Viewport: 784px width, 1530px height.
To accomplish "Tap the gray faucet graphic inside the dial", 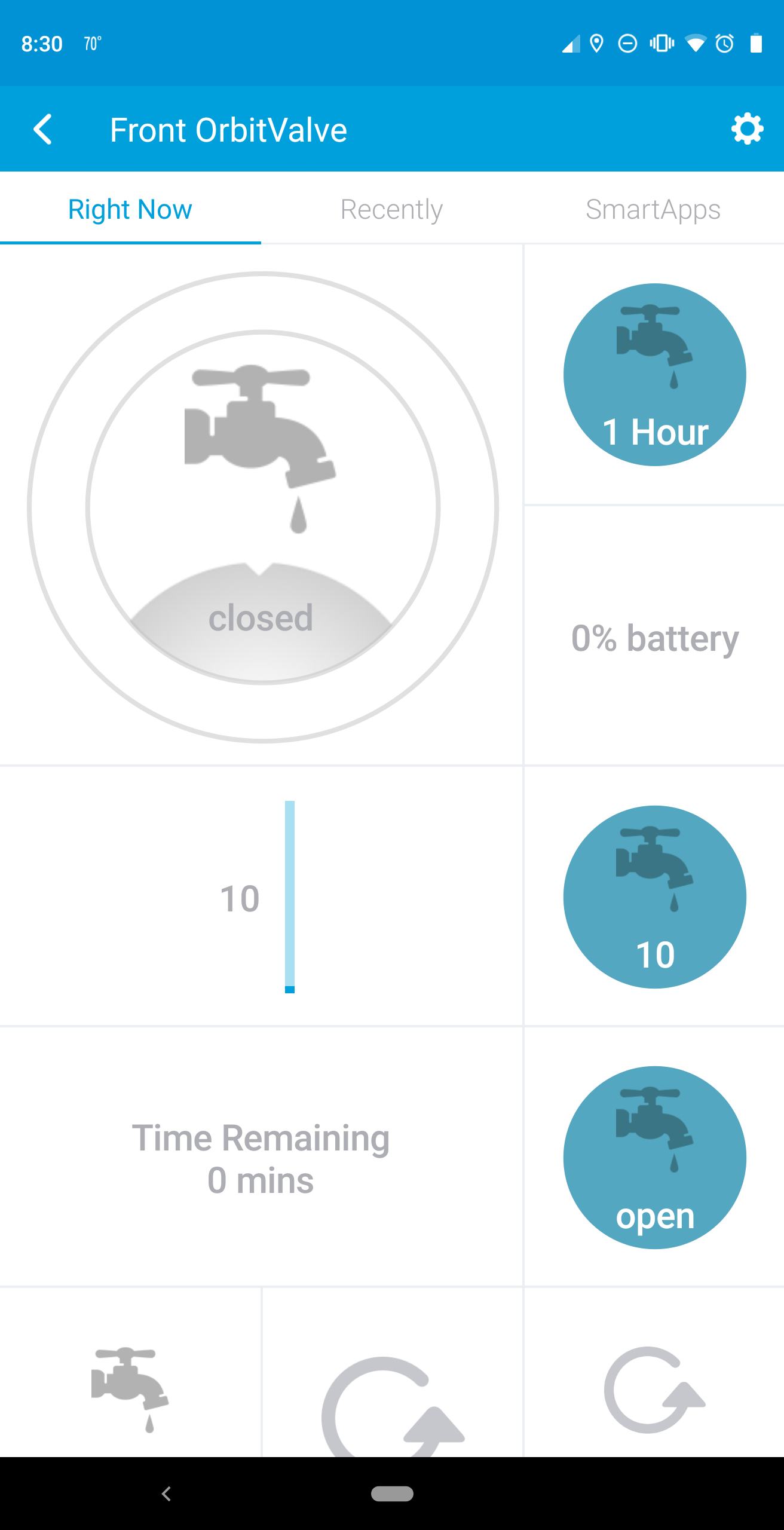I will click(261, 430).
